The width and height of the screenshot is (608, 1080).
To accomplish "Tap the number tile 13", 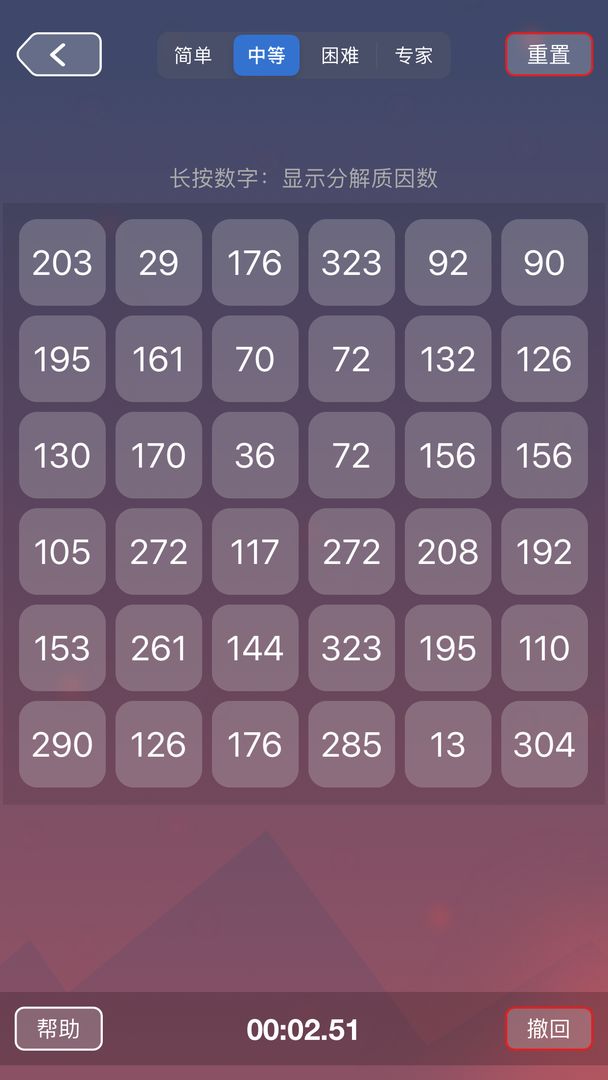I will click(x=448, y=745).
